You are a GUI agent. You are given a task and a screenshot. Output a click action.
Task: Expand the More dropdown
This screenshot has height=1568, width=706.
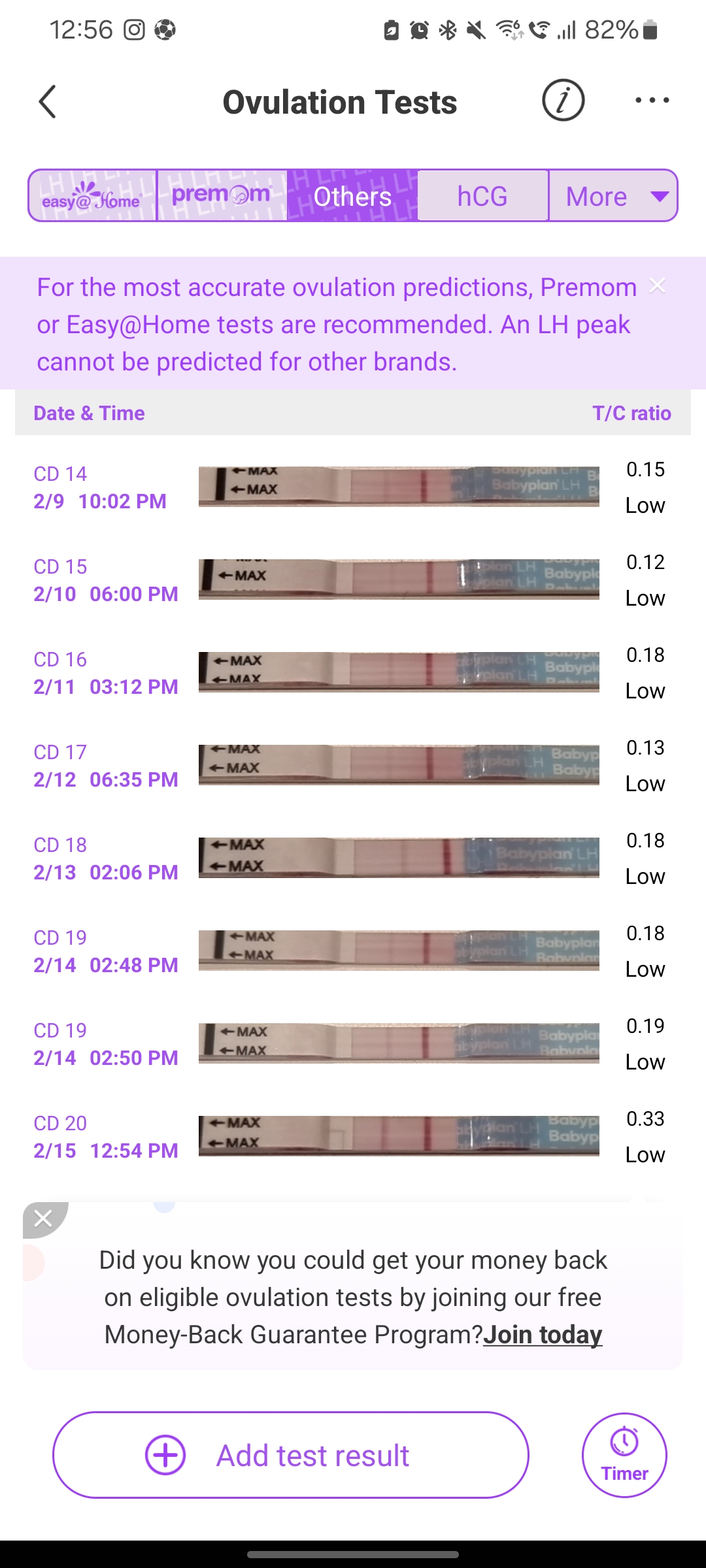[x=613, y=196]
